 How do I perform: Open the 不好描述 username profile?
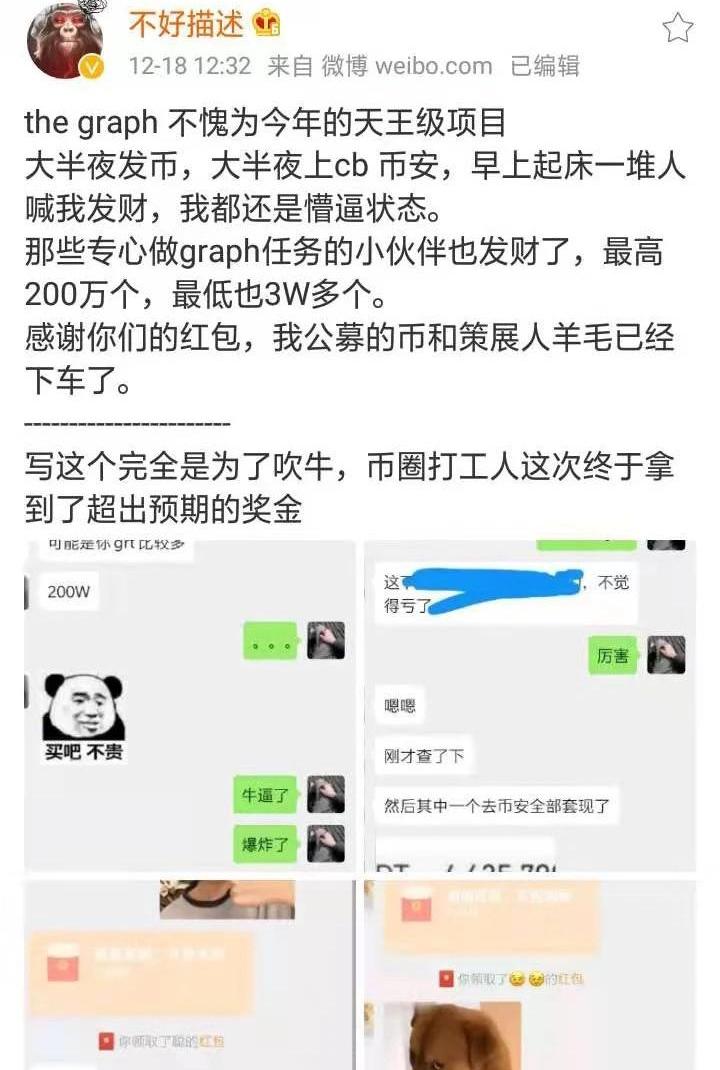pos(188,24)
